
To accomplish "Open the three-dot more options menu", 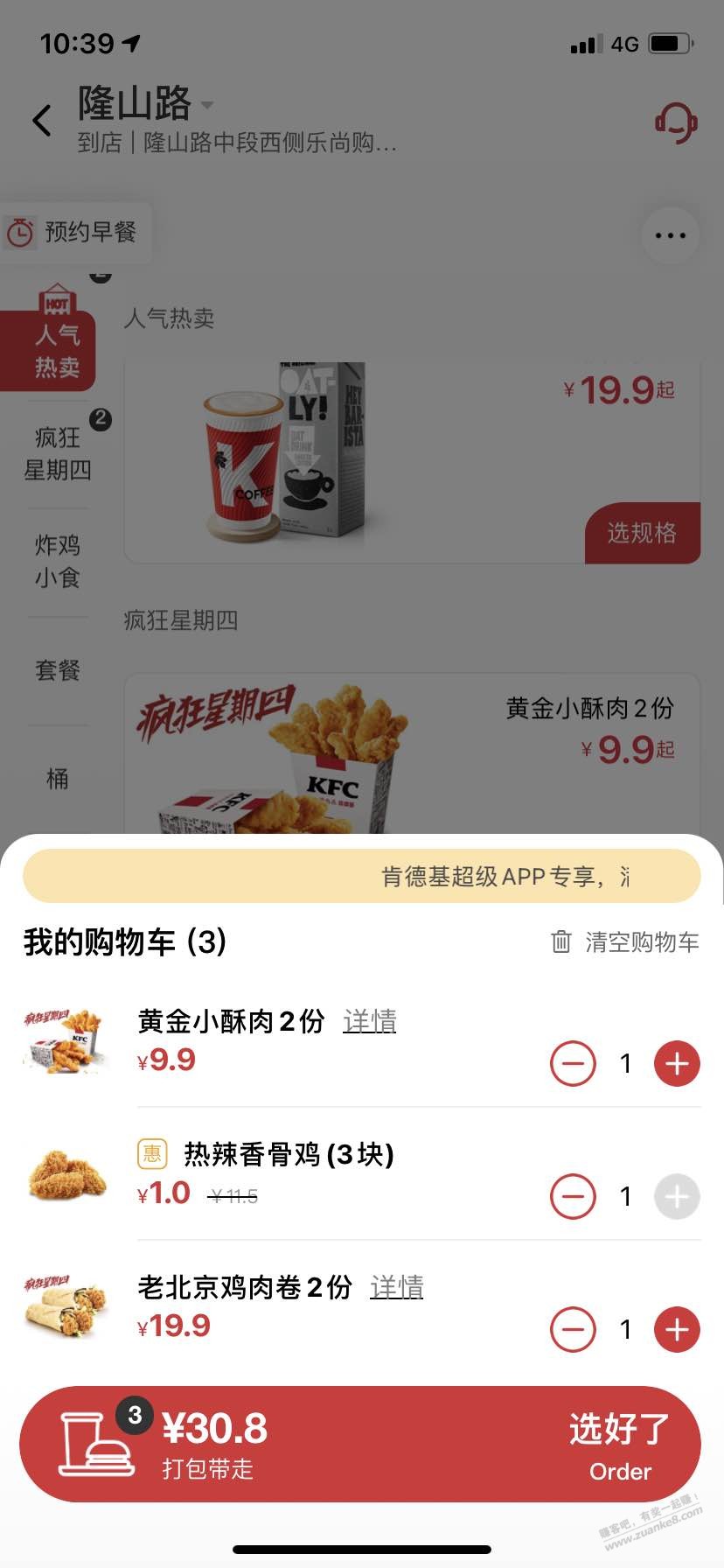I will pyautogui.click(x=670, y=235).
